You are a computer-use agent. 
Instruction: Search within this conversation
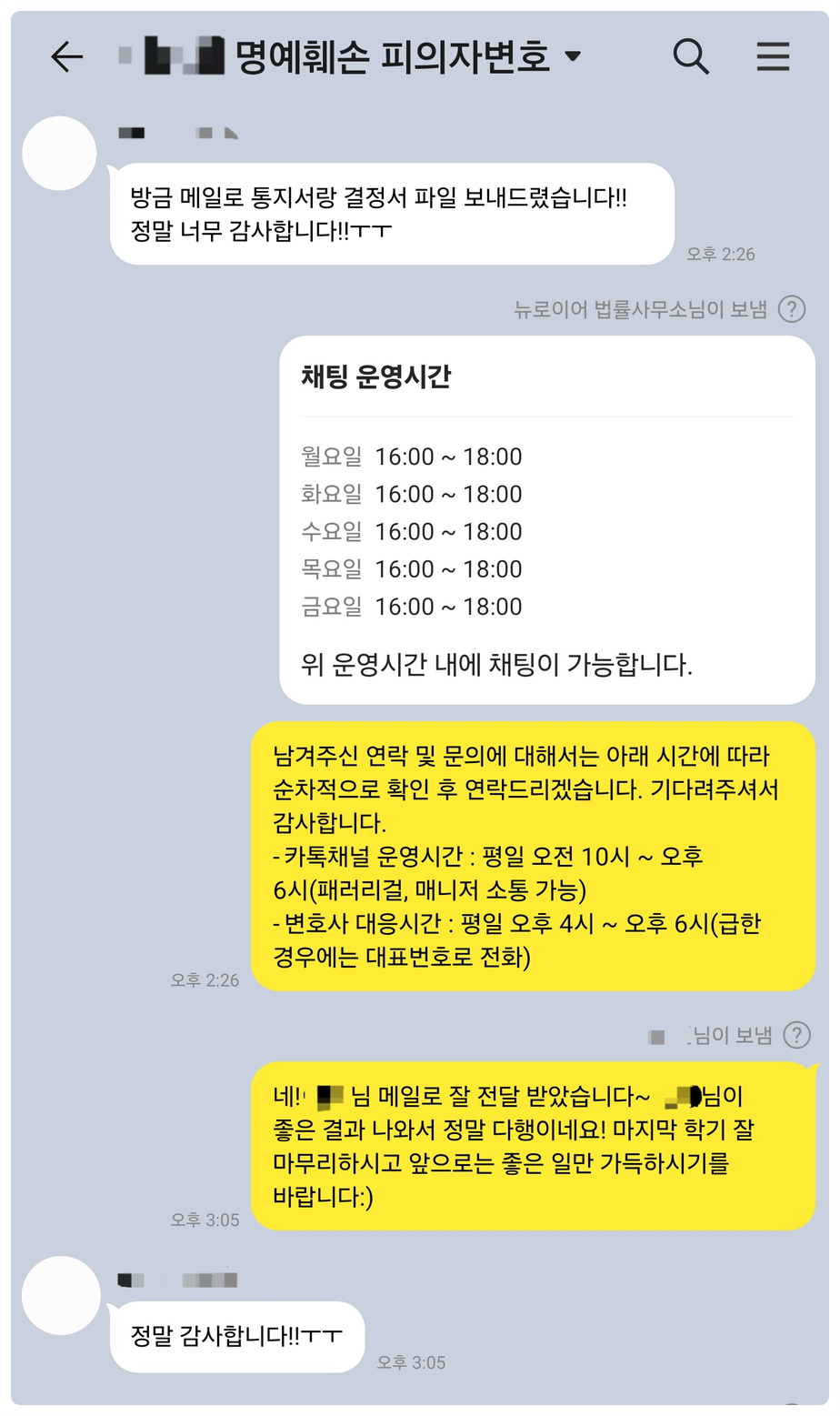click(691, 56)
